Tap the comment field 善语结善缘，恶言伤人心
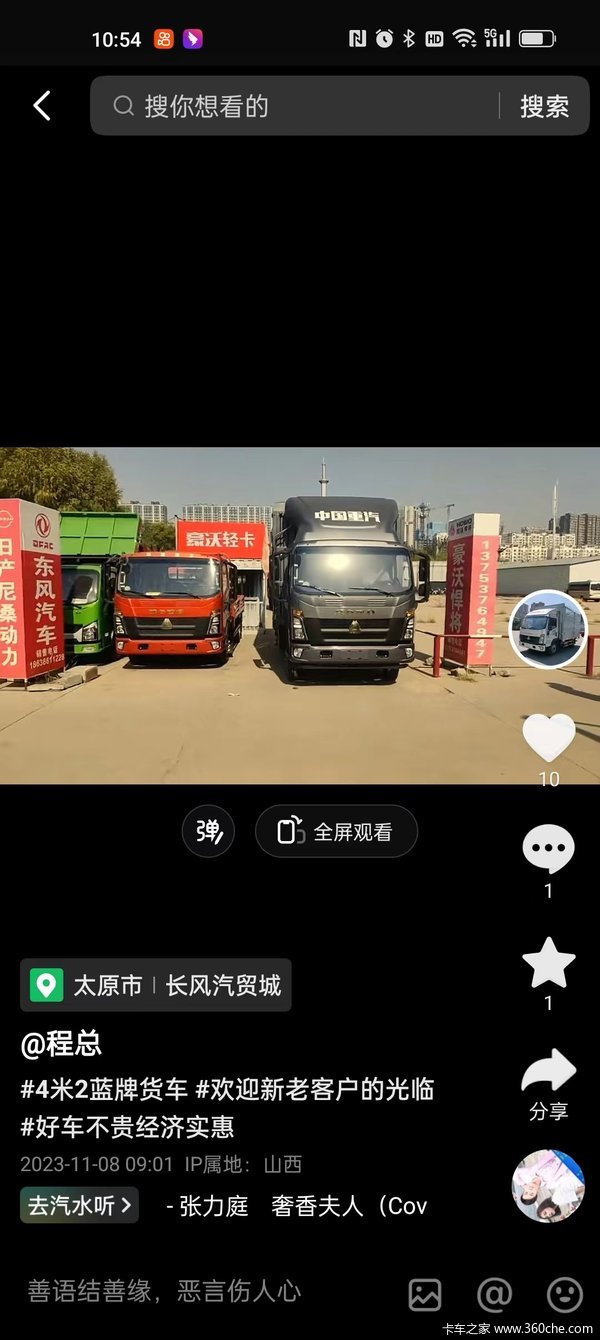The height and width of the screenshot is (1340, 600). [165, 1291]
